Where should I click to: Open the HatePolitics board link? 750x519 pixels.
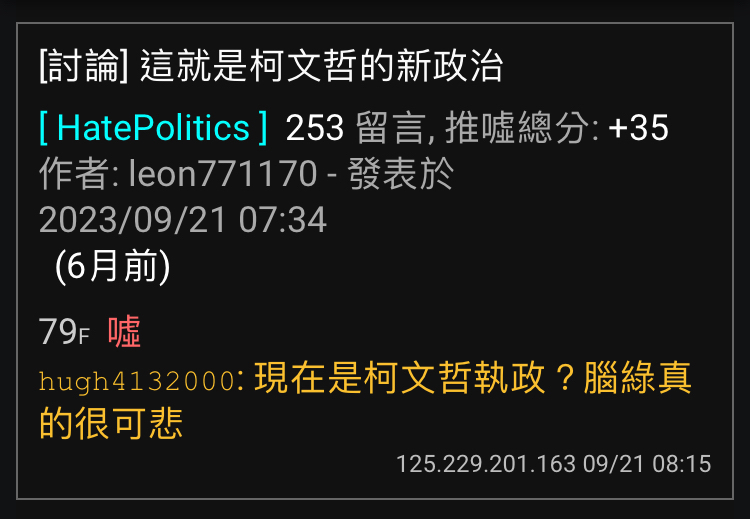click(153, 128)
